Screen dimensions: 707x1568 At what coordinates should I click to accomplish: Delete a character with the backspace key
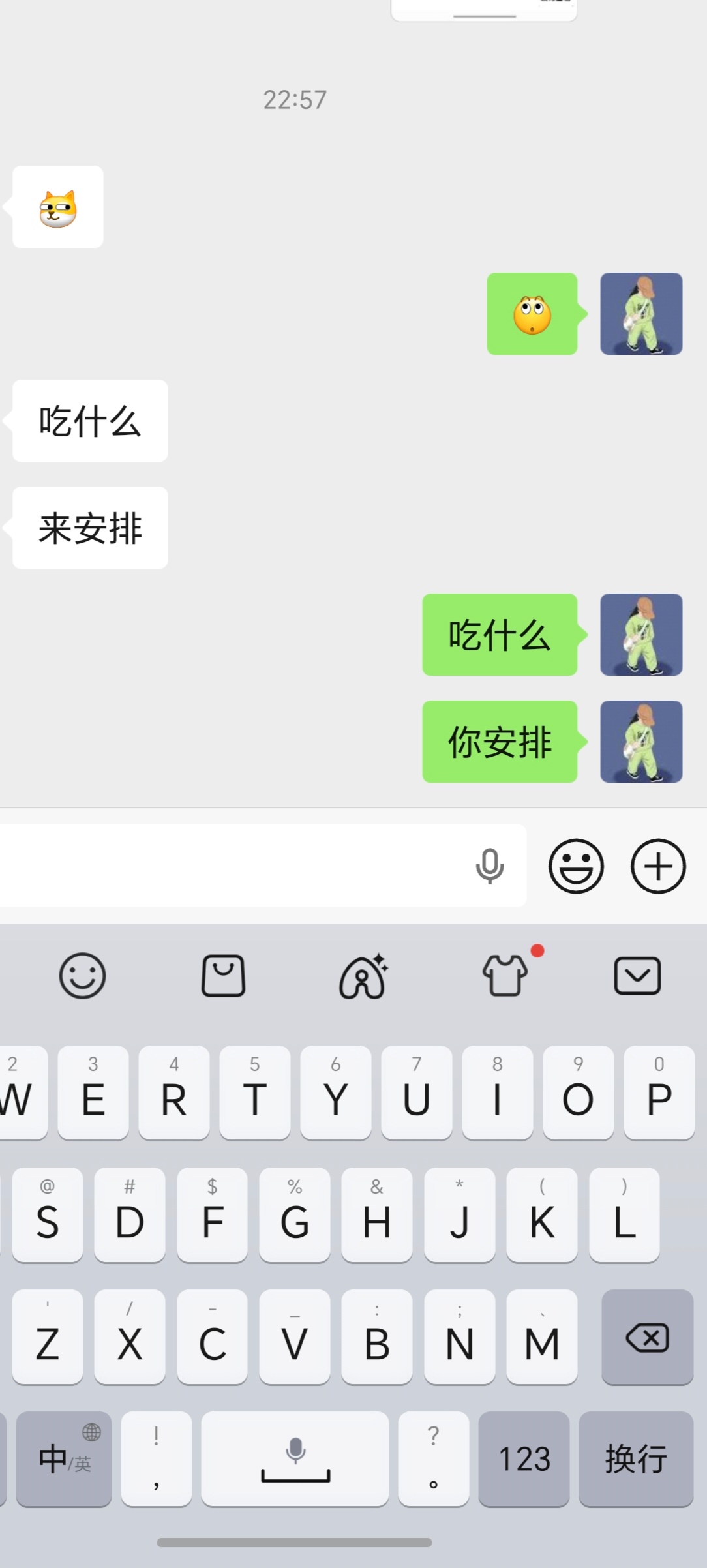647,1337
